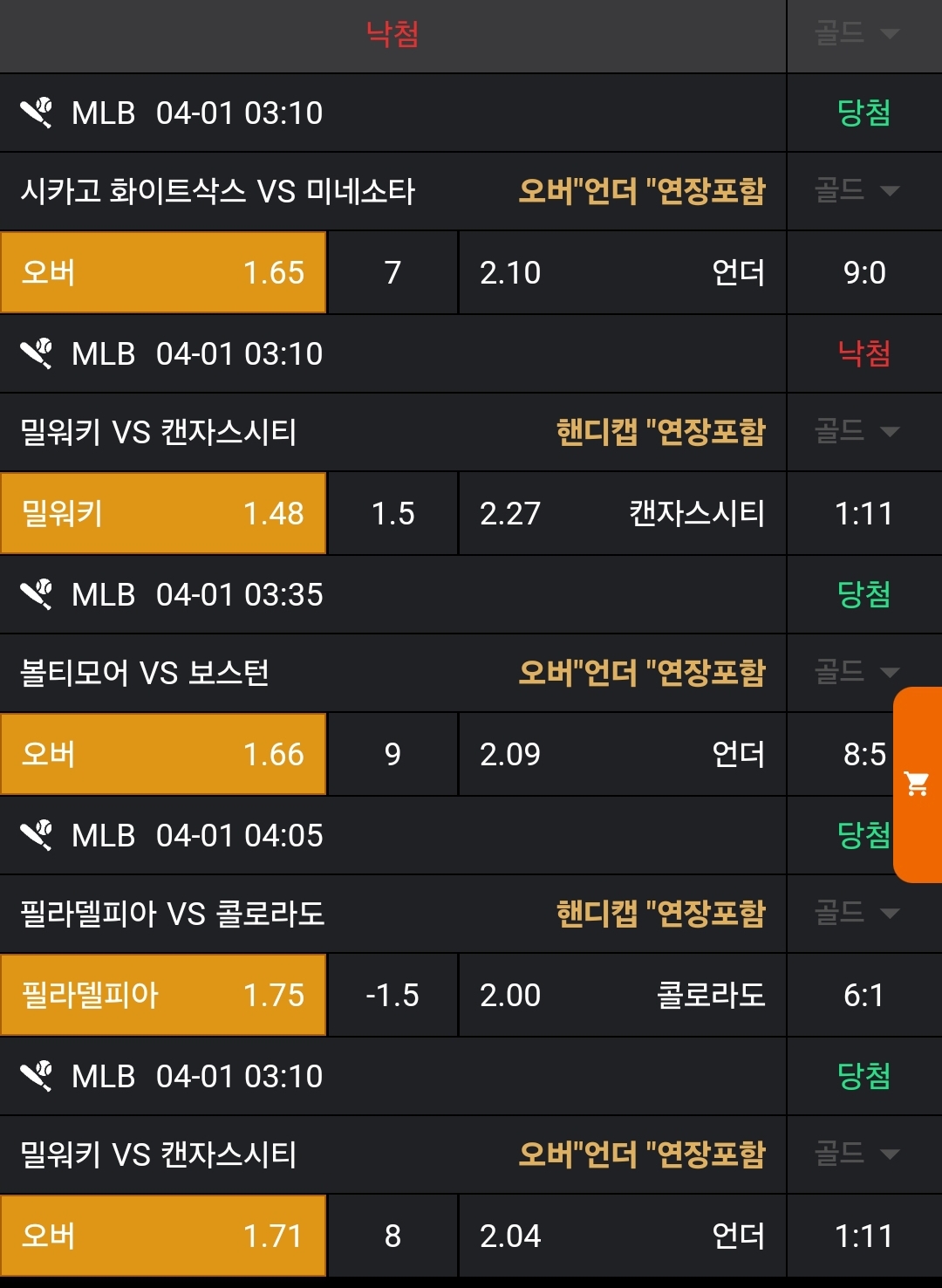Expand 골드 dropdown for 볼티모어 VS 보스턴

[857, 672]
